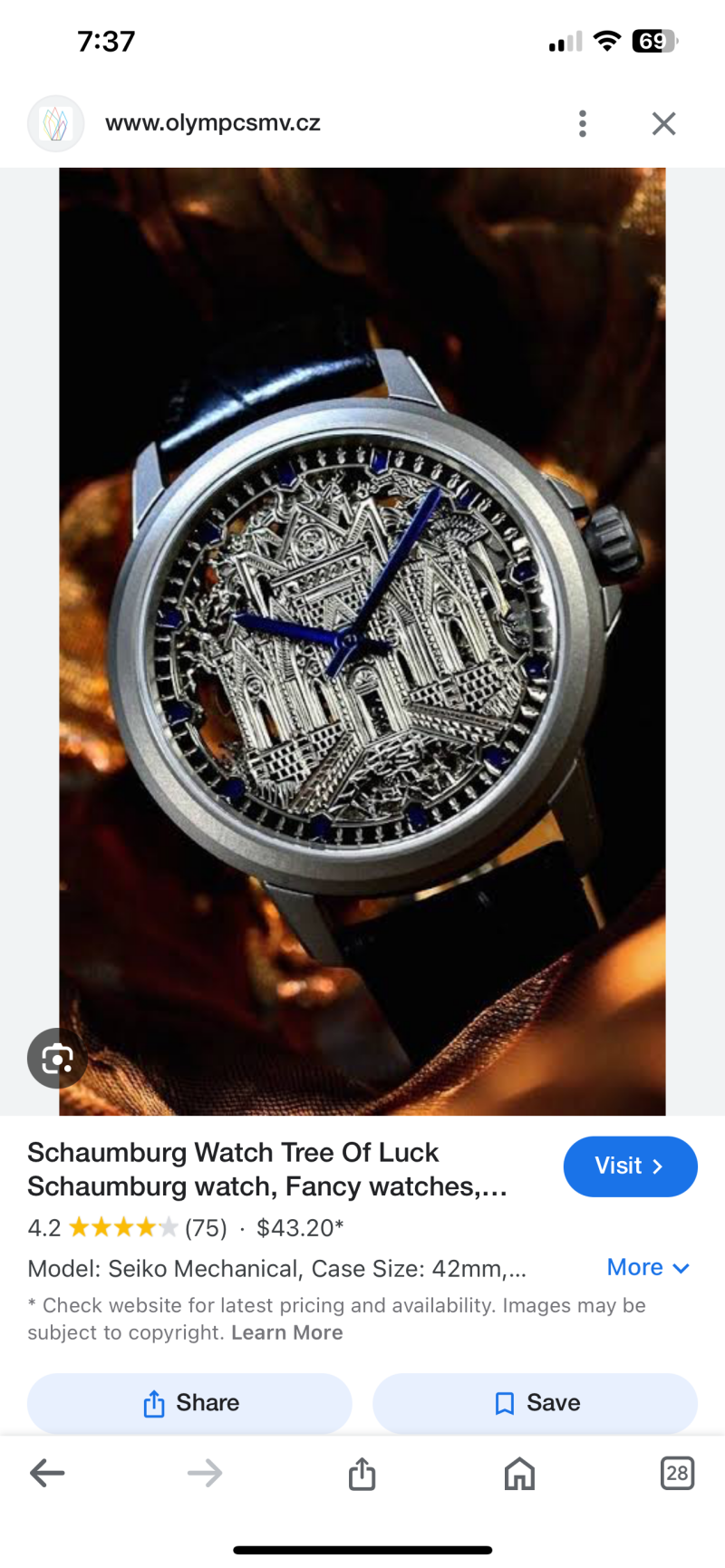Screen dimensions: 725x1568
Task: Open the three-dot overflow menu
Action: (582, 123)
